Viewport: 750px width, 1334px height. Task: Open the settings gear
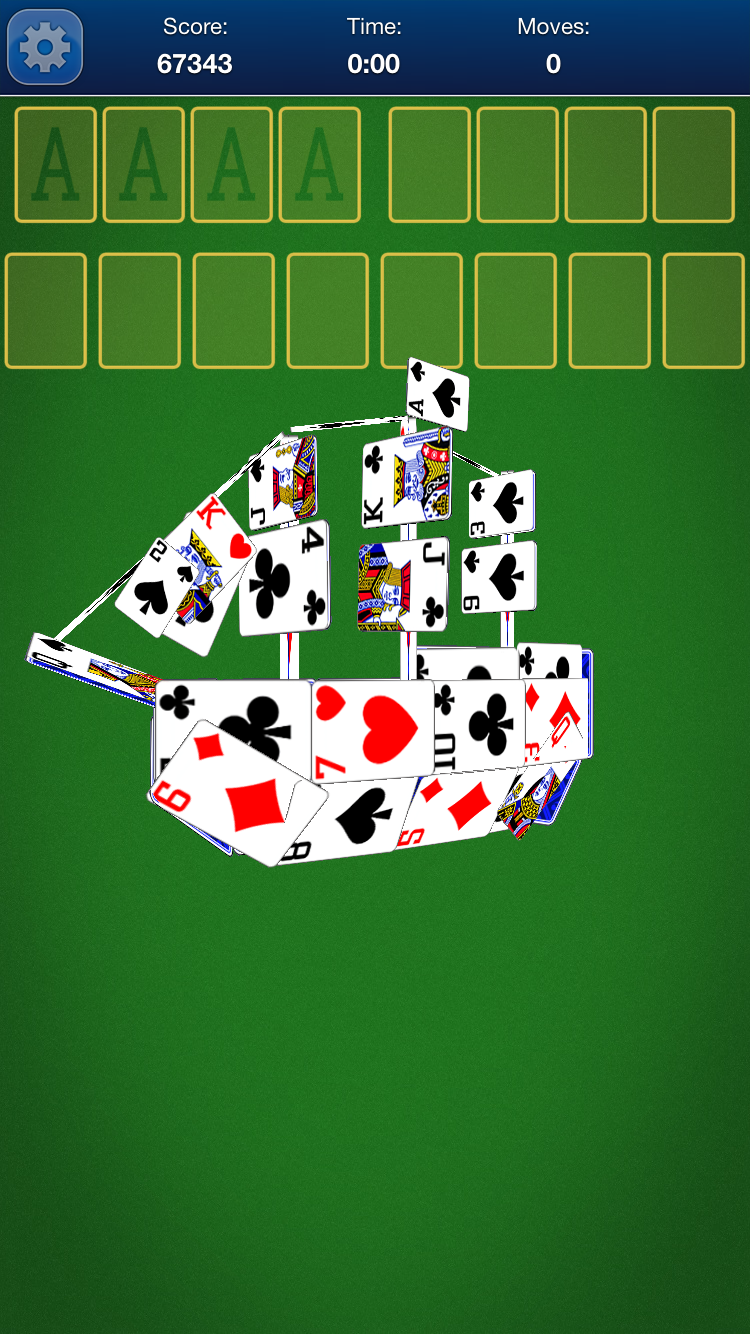45,47
